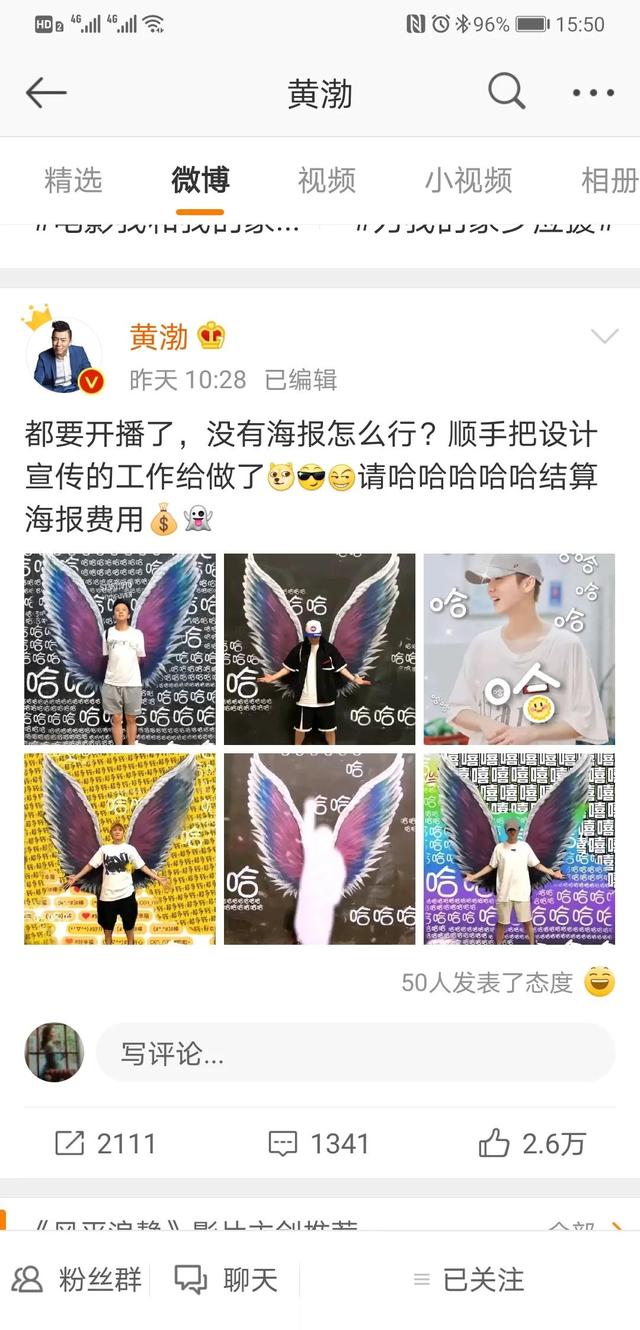Switch to the 精选 tab
Viewport: 640px width, 1330px height.
(73, 180)
